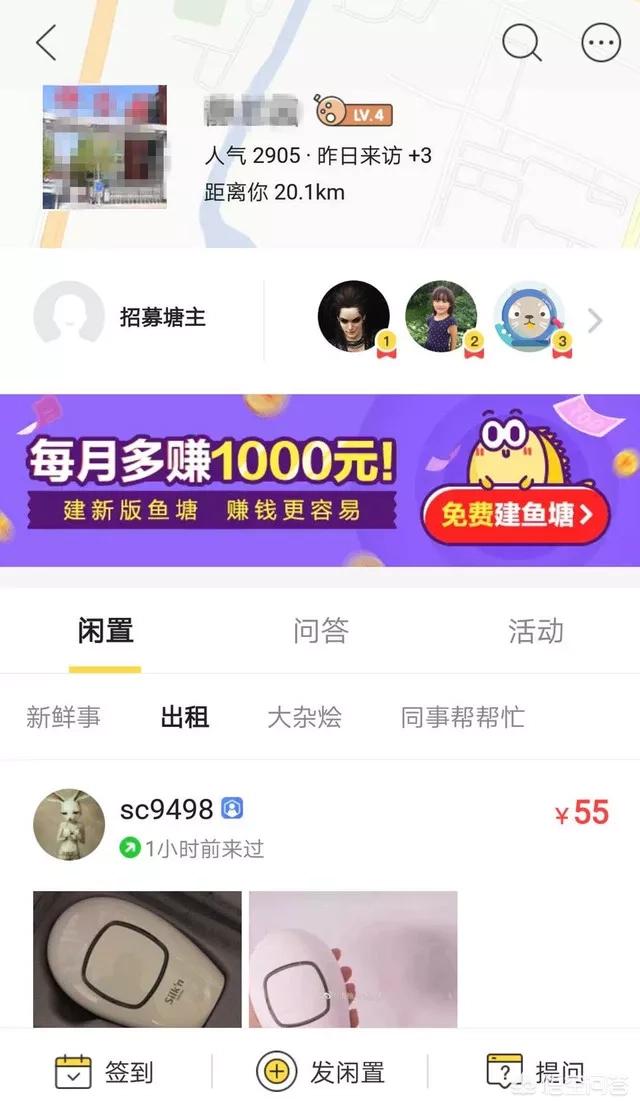Tap 提问 to ask a question
The width and height of the screenshot is (640, 1107).
coord(535,1072)
